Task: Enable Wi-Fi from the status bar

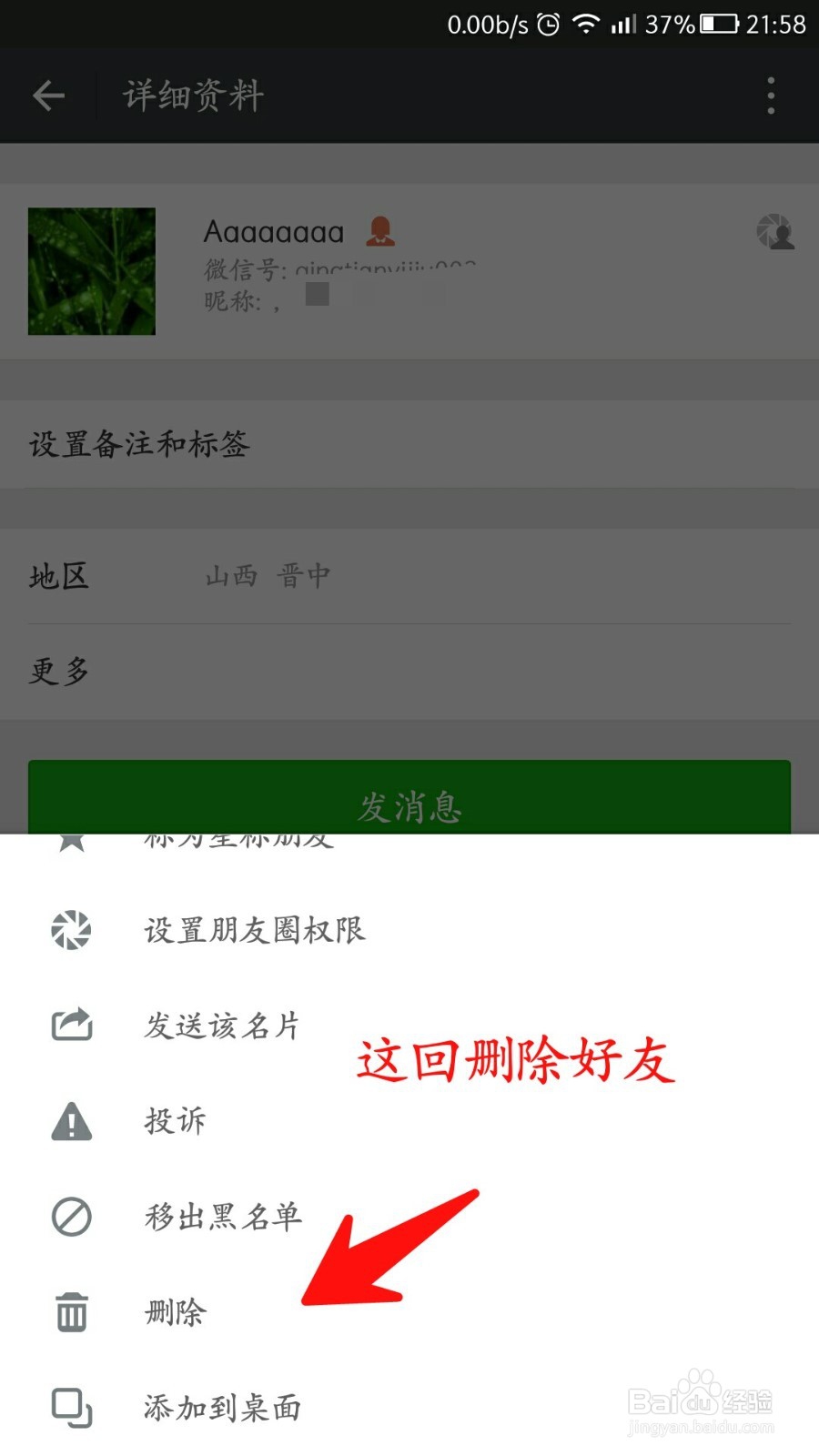Action: click(587, 24)
